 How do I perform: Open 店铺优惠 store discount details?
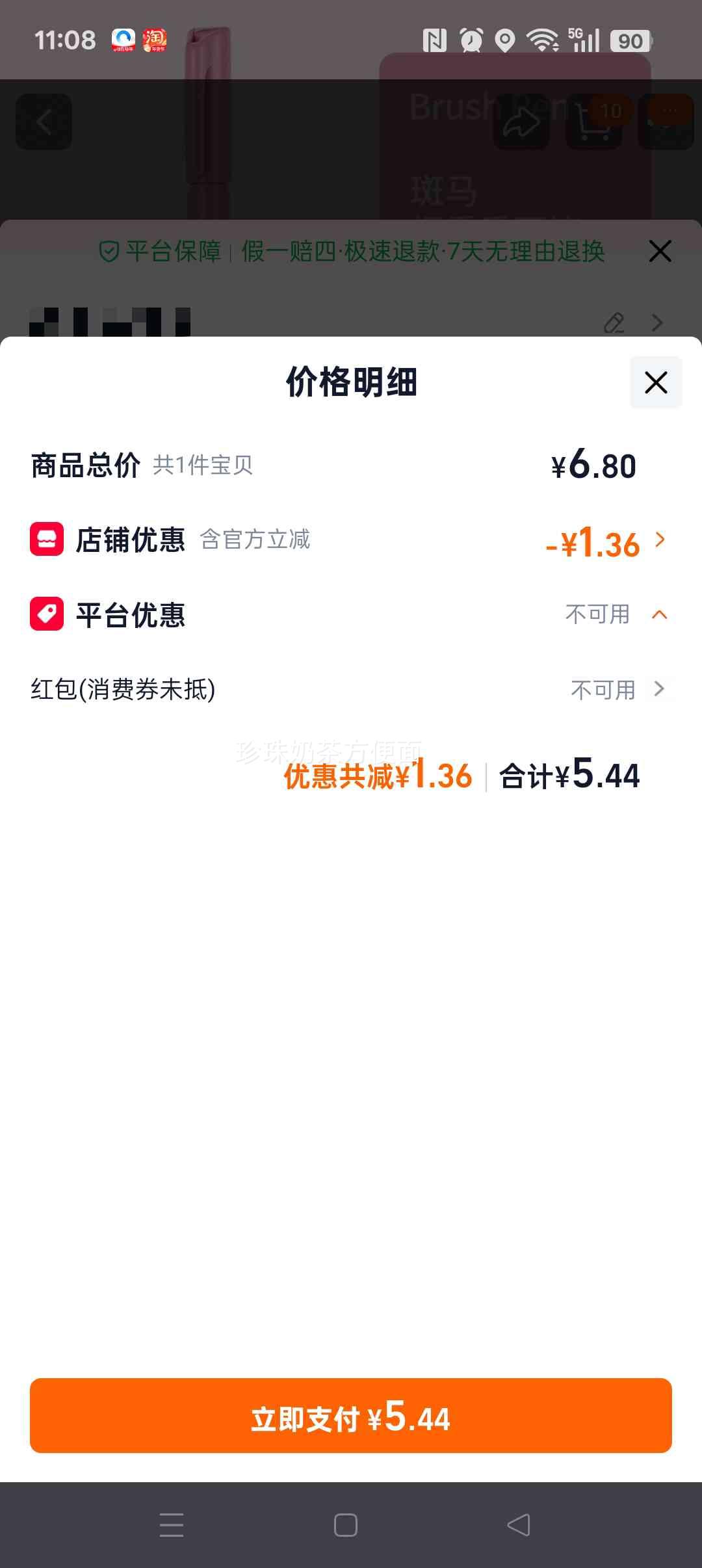(x=660, y=540)
